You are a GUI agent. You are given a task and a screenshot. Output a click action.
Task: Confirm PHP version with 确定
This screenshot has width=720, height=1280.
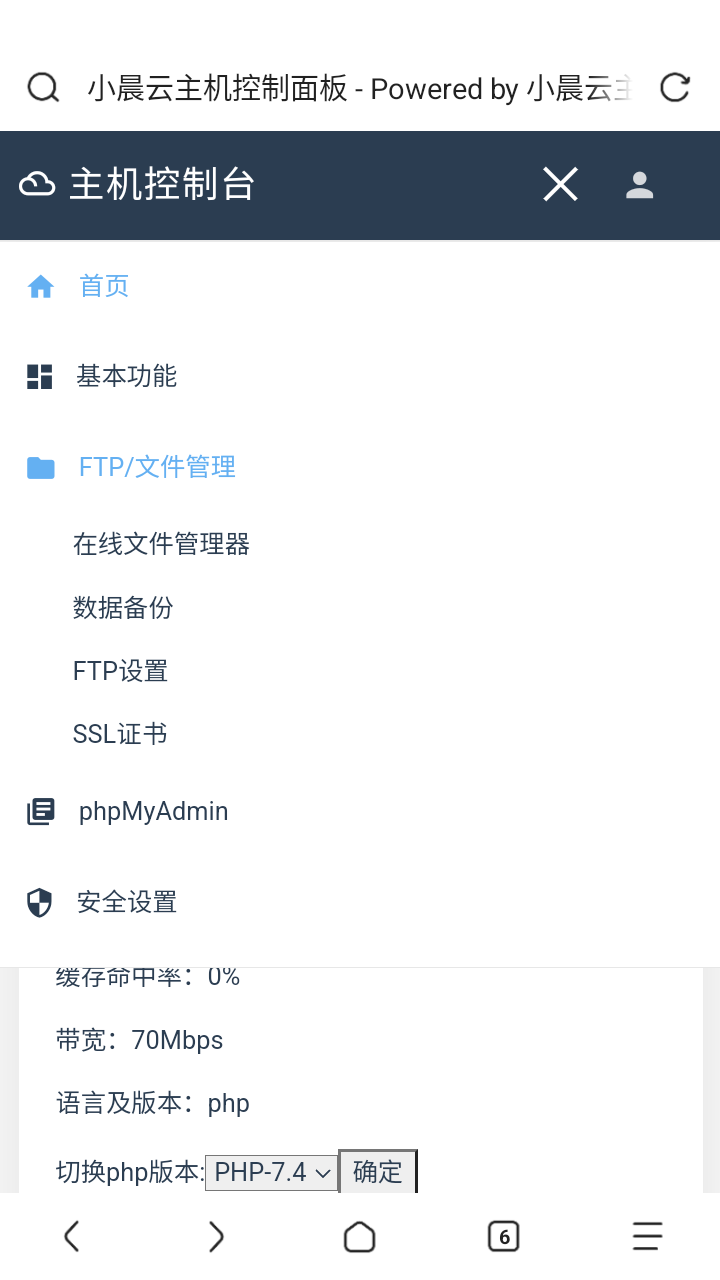click(x=377, y=1172)
